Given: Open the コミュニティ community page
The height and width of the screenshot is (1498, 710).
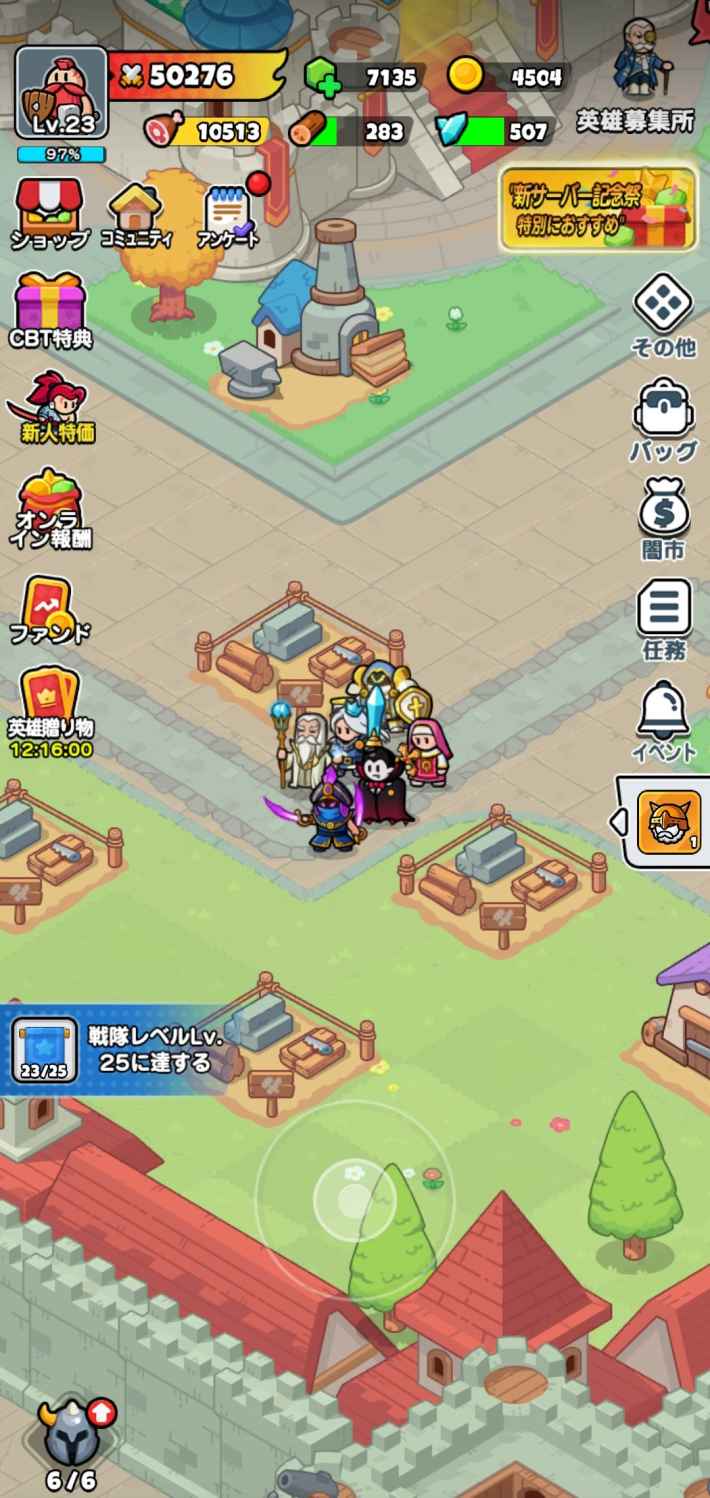Looking at the screenshot, I should click(x=136, y=214).
